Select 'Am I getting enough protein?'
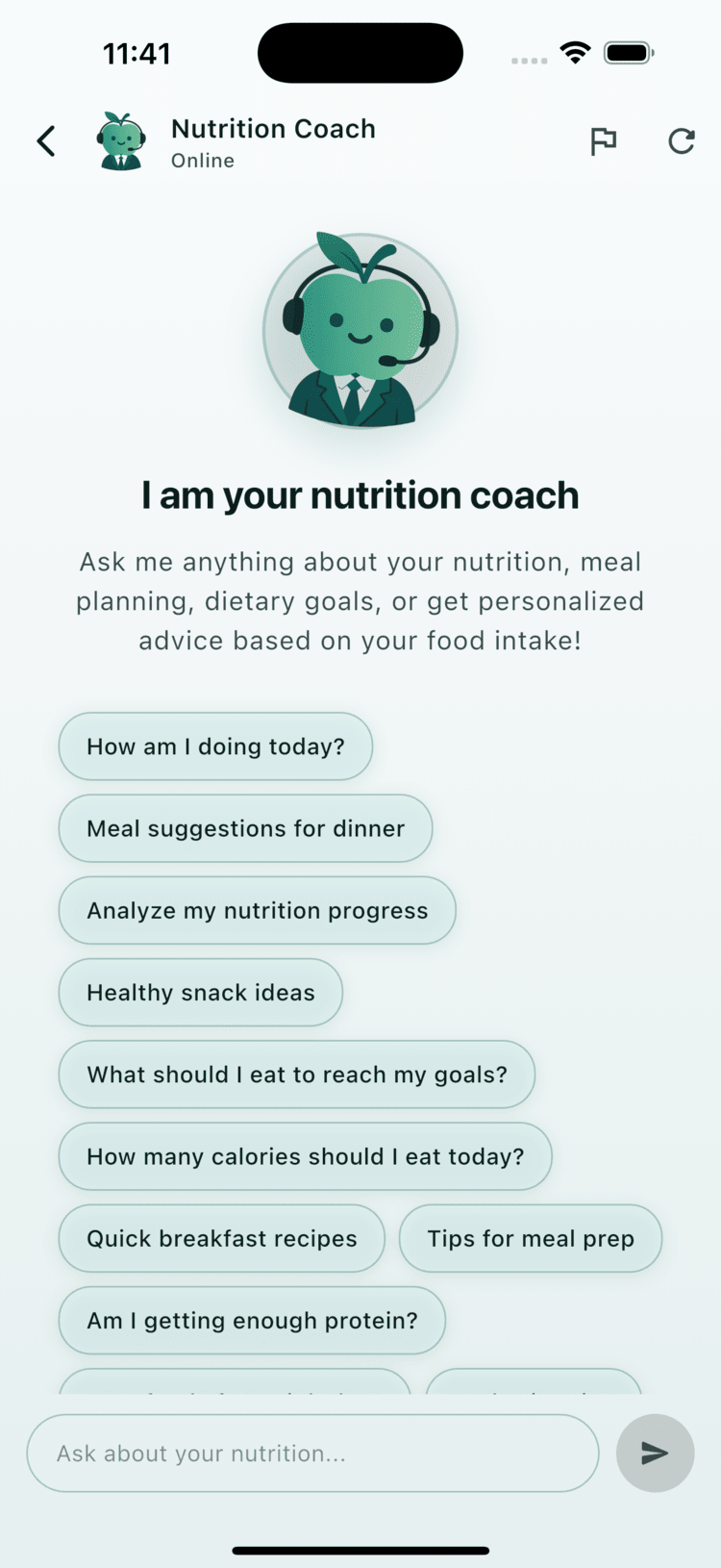721x1568 pixels. click(x=251, y=1321)
